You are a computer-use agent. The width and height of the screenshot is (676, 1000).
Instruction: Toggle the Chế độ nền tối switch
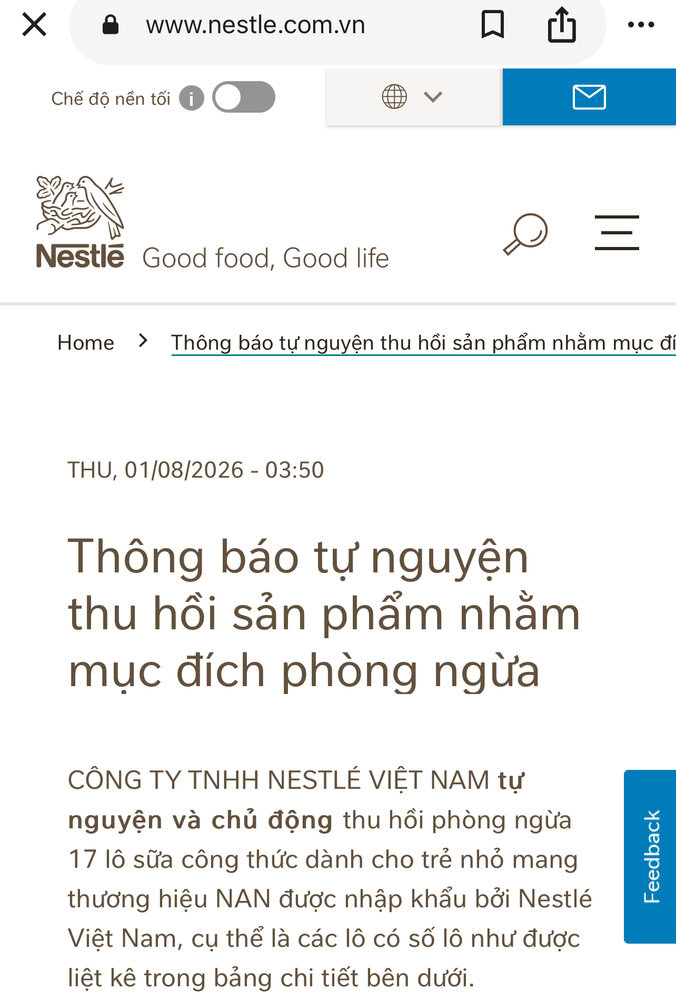243,97
